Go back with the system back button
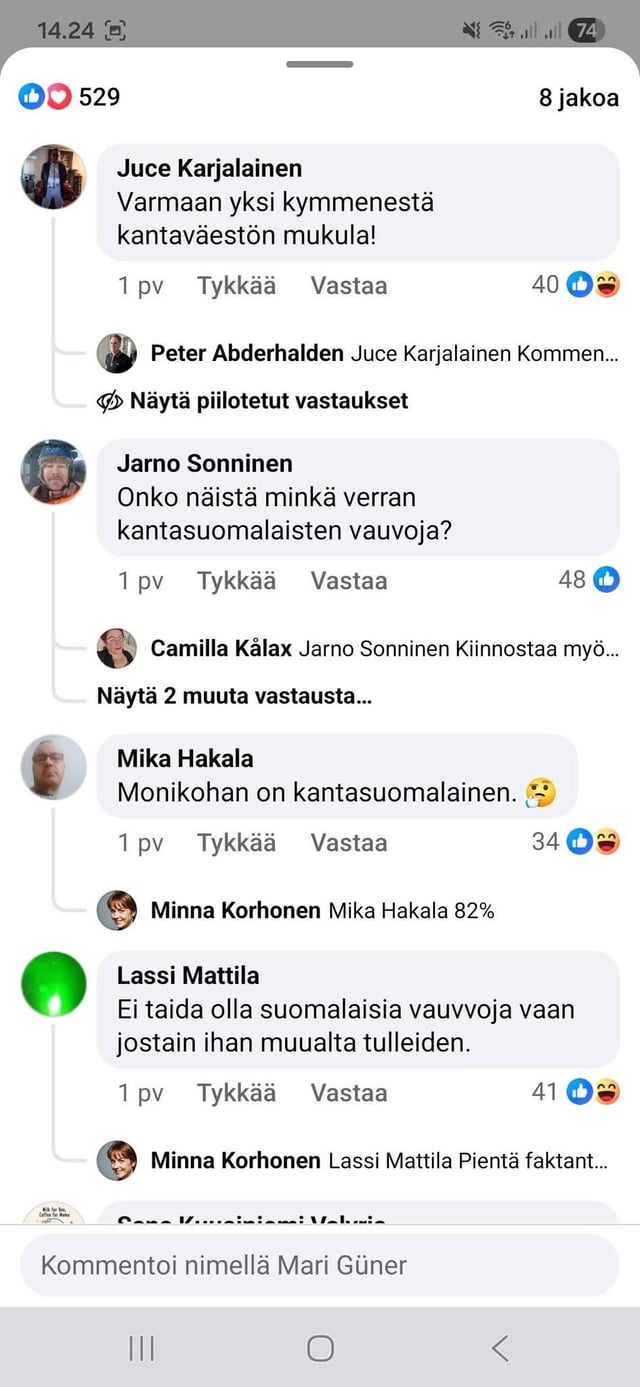Screen dimensions: 640x1387 click(x=500, y=1348)
